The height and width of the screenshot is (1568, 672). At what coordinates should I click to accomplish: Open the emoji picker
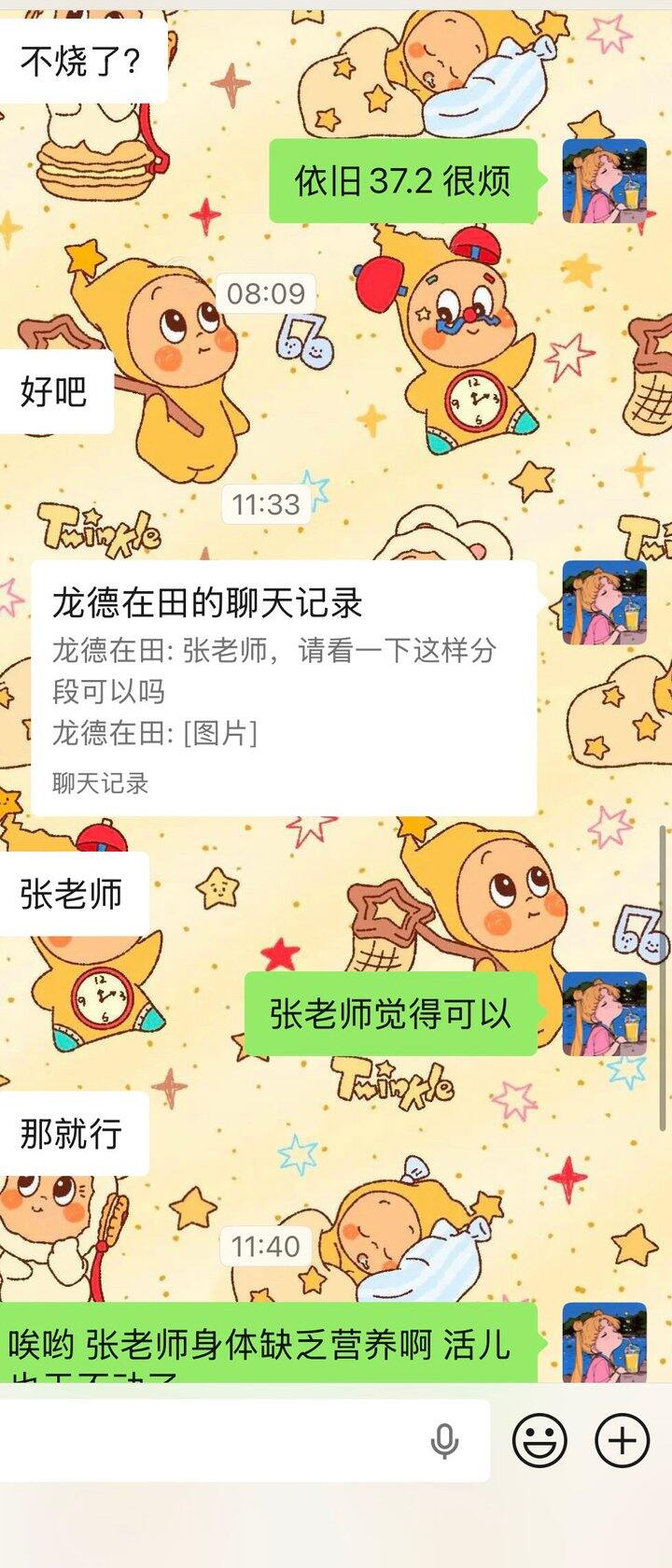(539, 1440)
